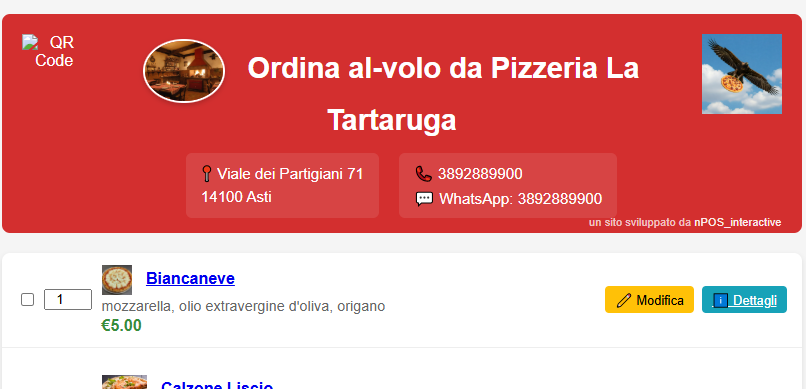Screen dimensions: 806x389
Task: Open the Biancaneve pizza link
Action: 190,278
